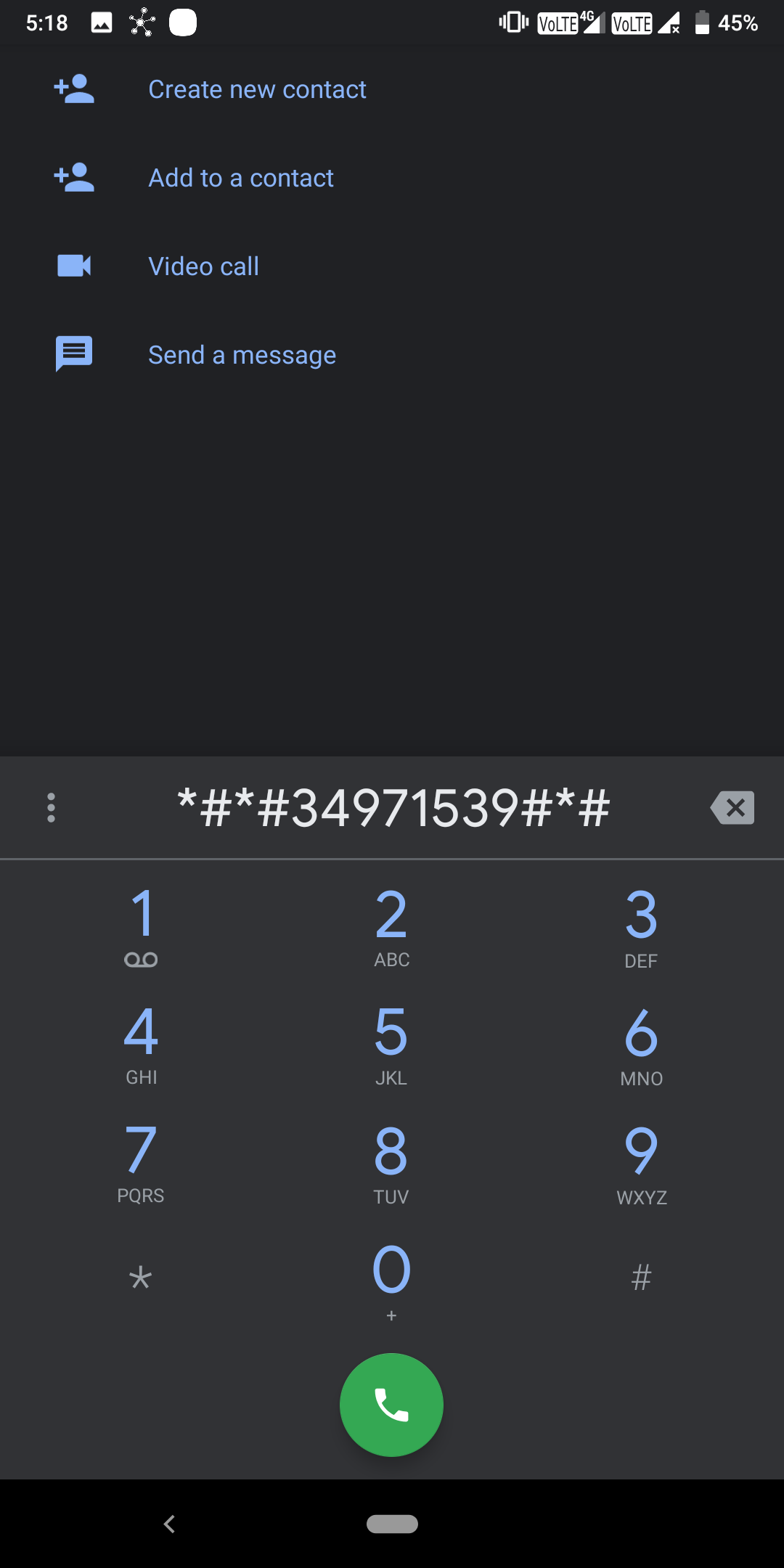Tap the back navigation arrow
This screenshot has width=784, height=1568.
(x=168, y=1524)
